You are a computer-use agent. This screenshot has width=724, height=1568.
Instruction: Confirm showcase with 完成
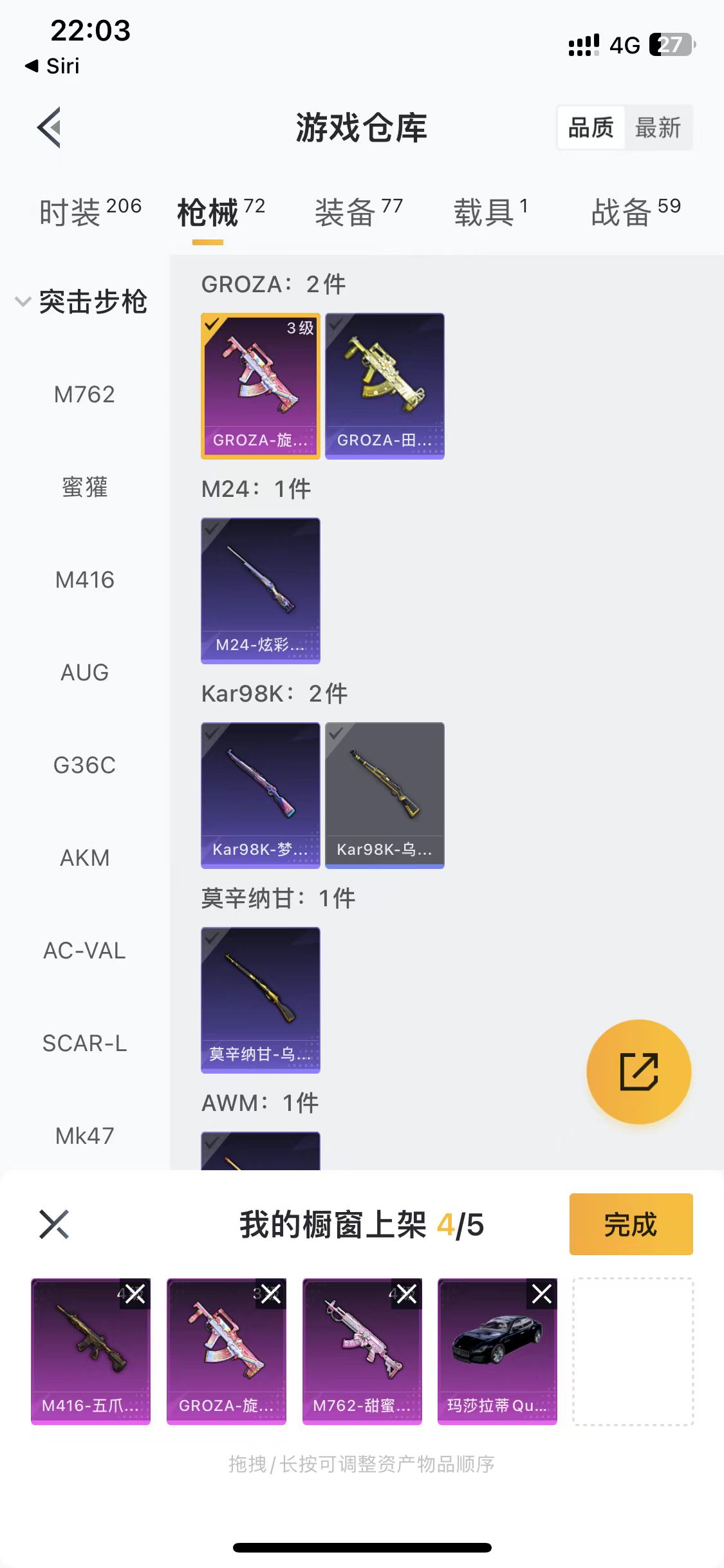[631, 1224]
